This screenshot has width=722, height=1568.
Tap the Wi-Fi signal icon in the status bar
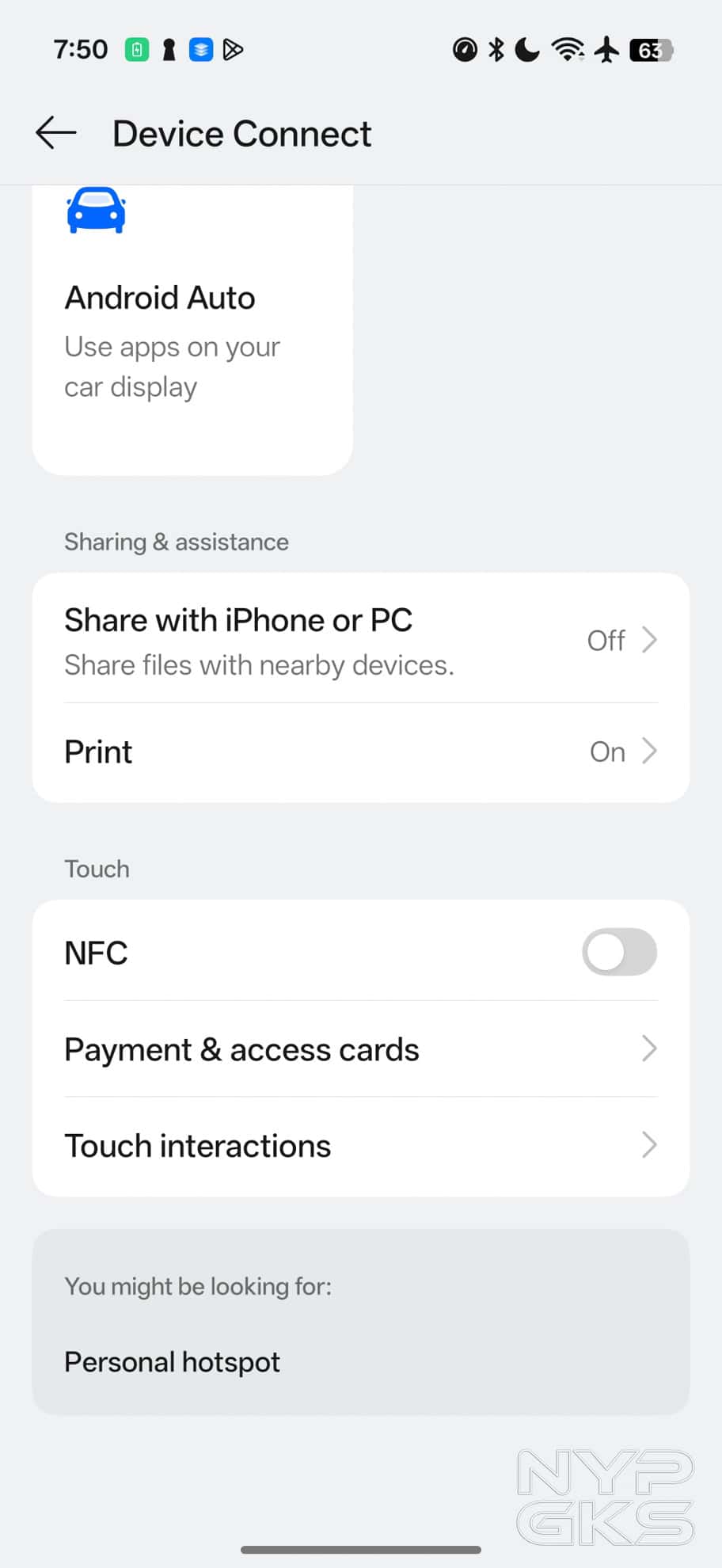click(567, 49)
